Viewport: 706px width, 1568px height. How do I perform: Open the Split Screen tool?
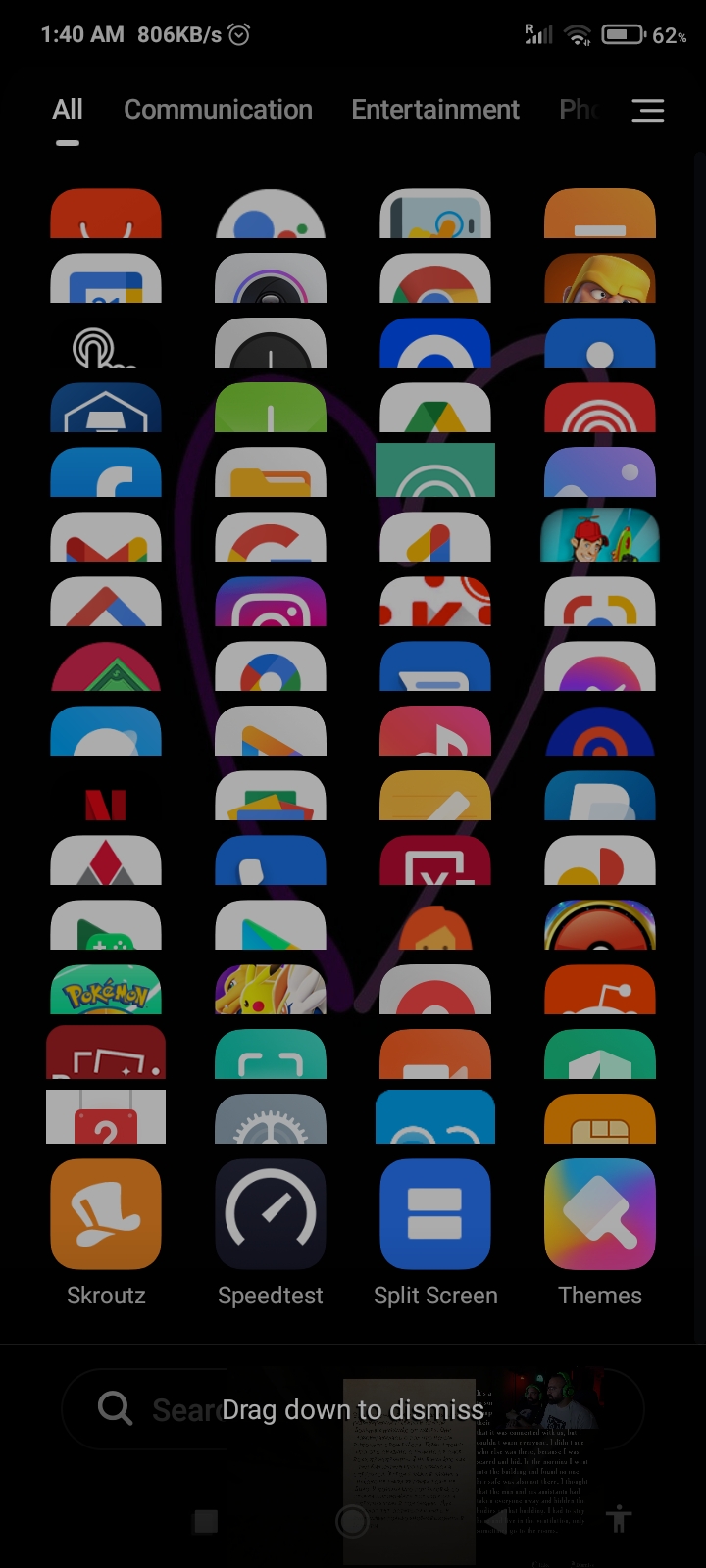pyautogui.click(x=435, y=1215)
